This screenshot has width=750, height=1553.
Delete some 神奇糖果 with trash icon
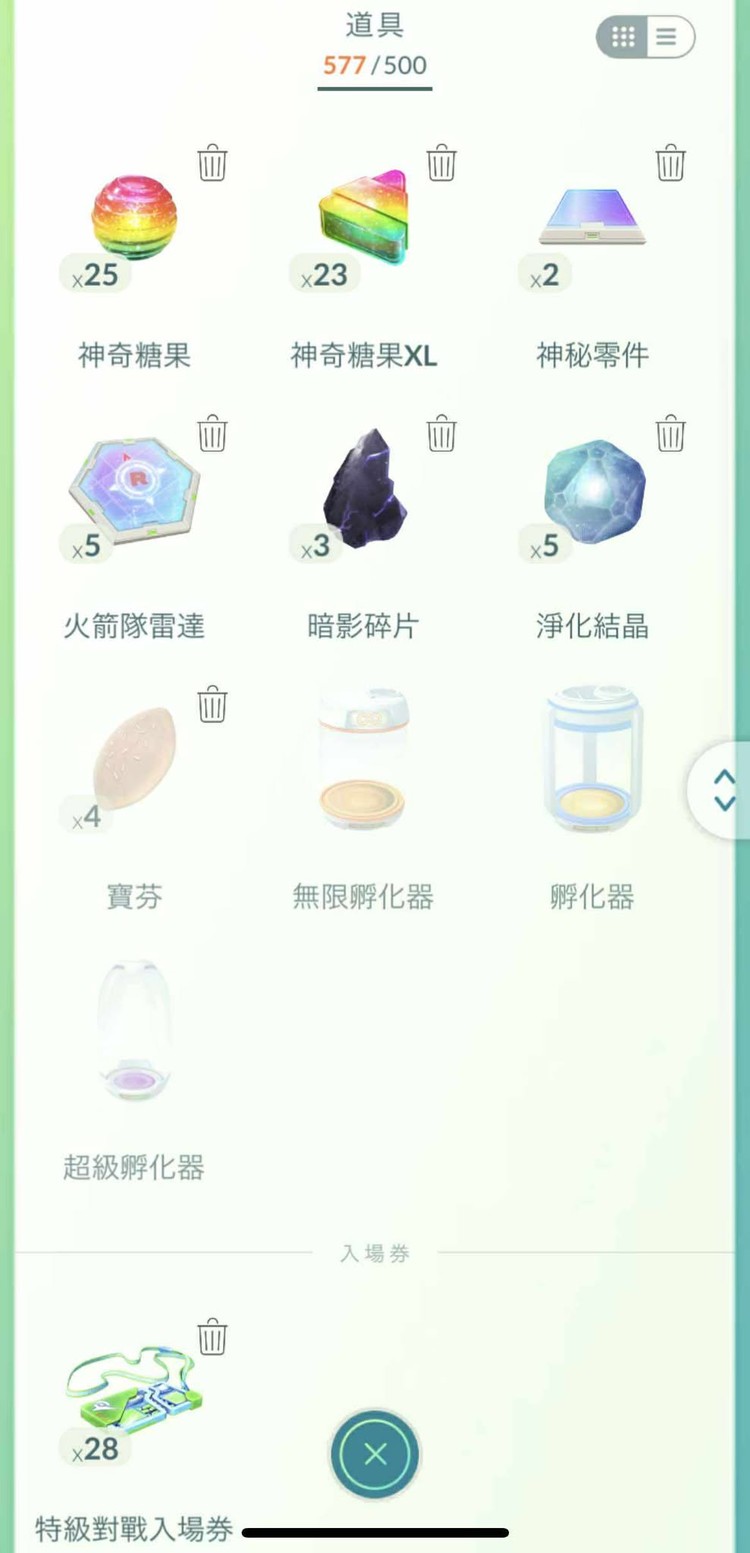point(212,164)
